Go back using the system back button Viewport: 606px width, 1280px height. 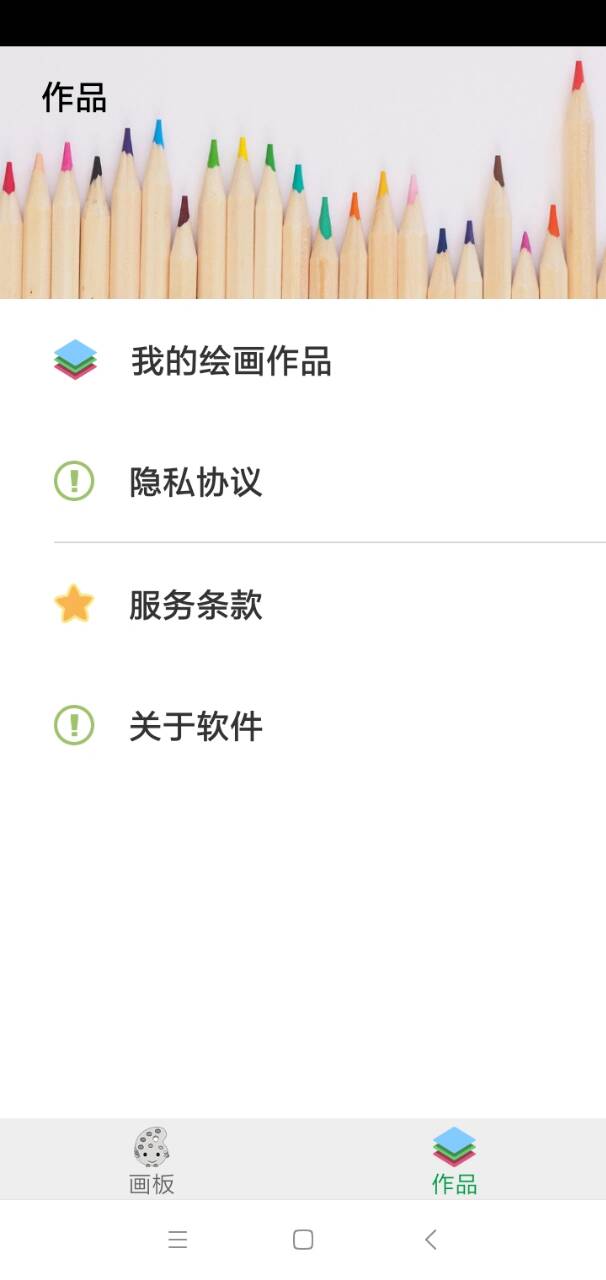(430, 1240)
